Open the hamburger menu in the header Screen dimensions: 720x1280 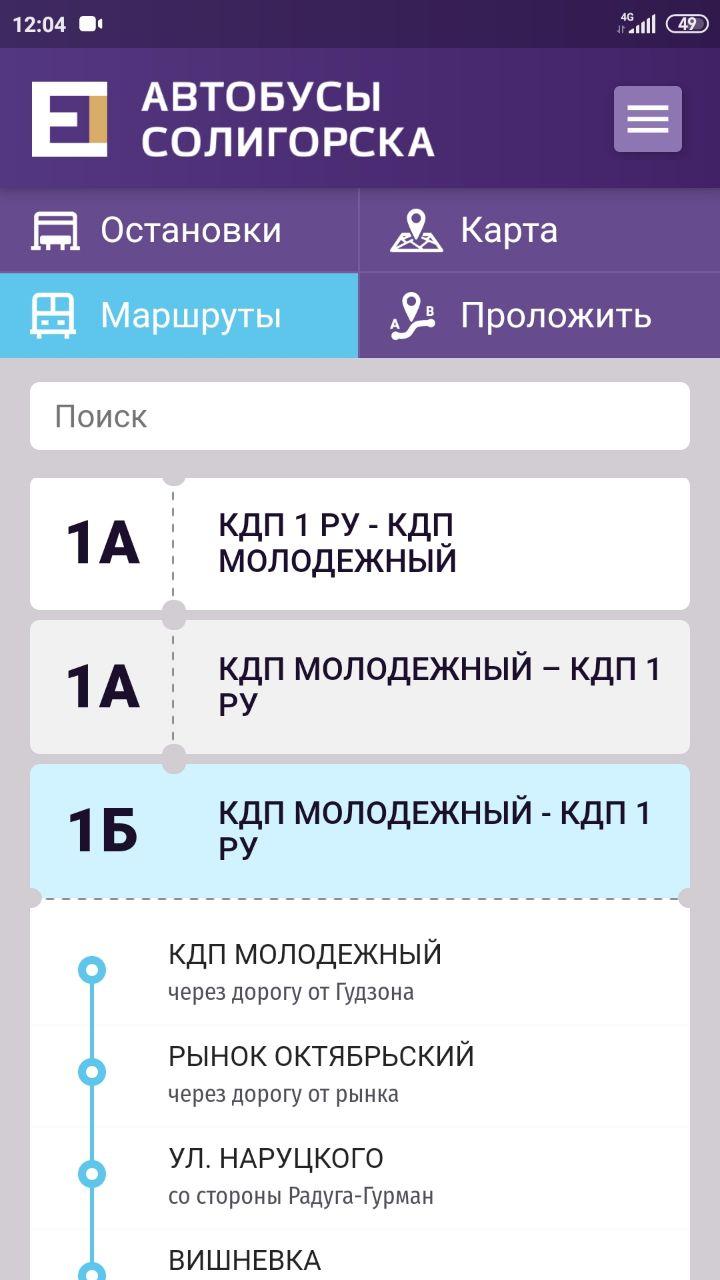[x=648, y=118]
